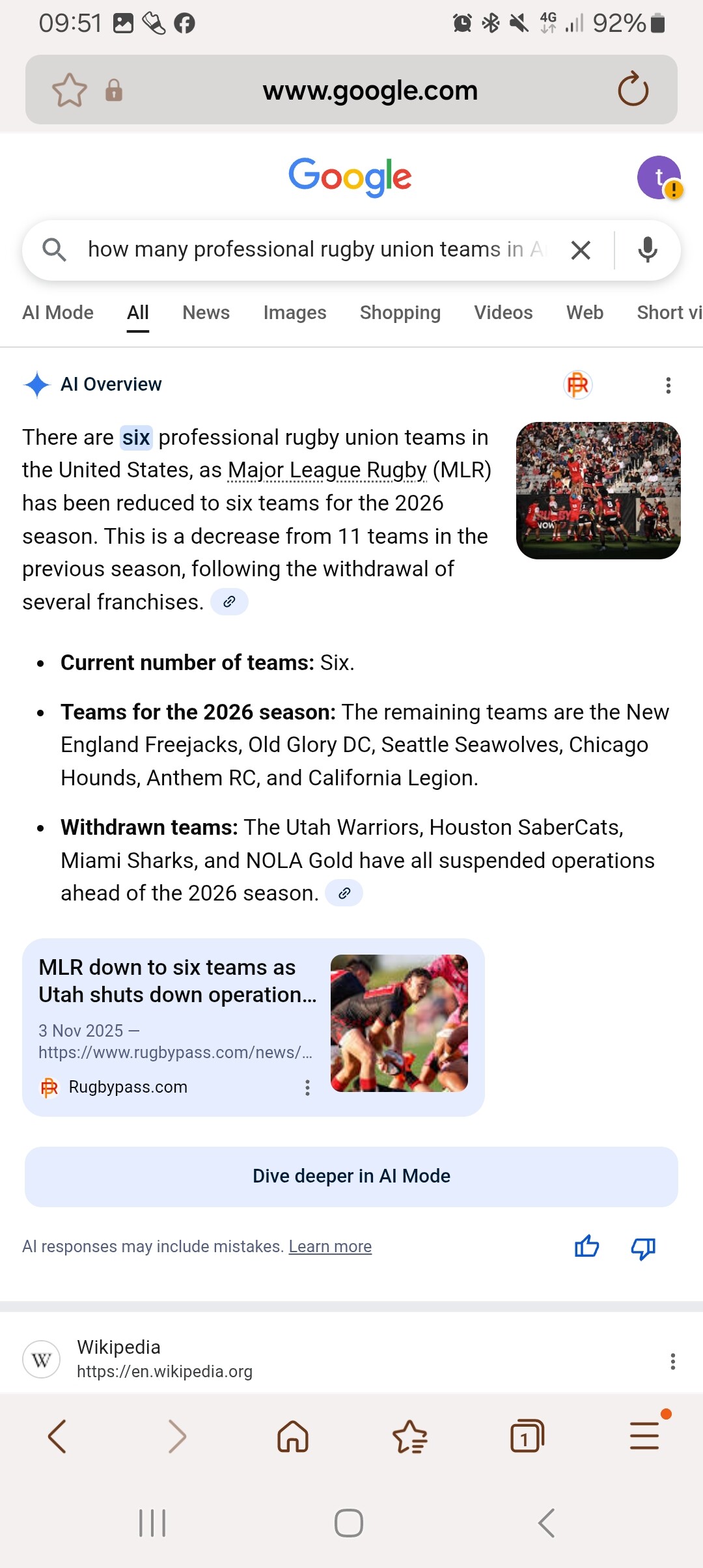Go to the browser home page
The image size is (703, 1568).
(x=293, y=1436)
